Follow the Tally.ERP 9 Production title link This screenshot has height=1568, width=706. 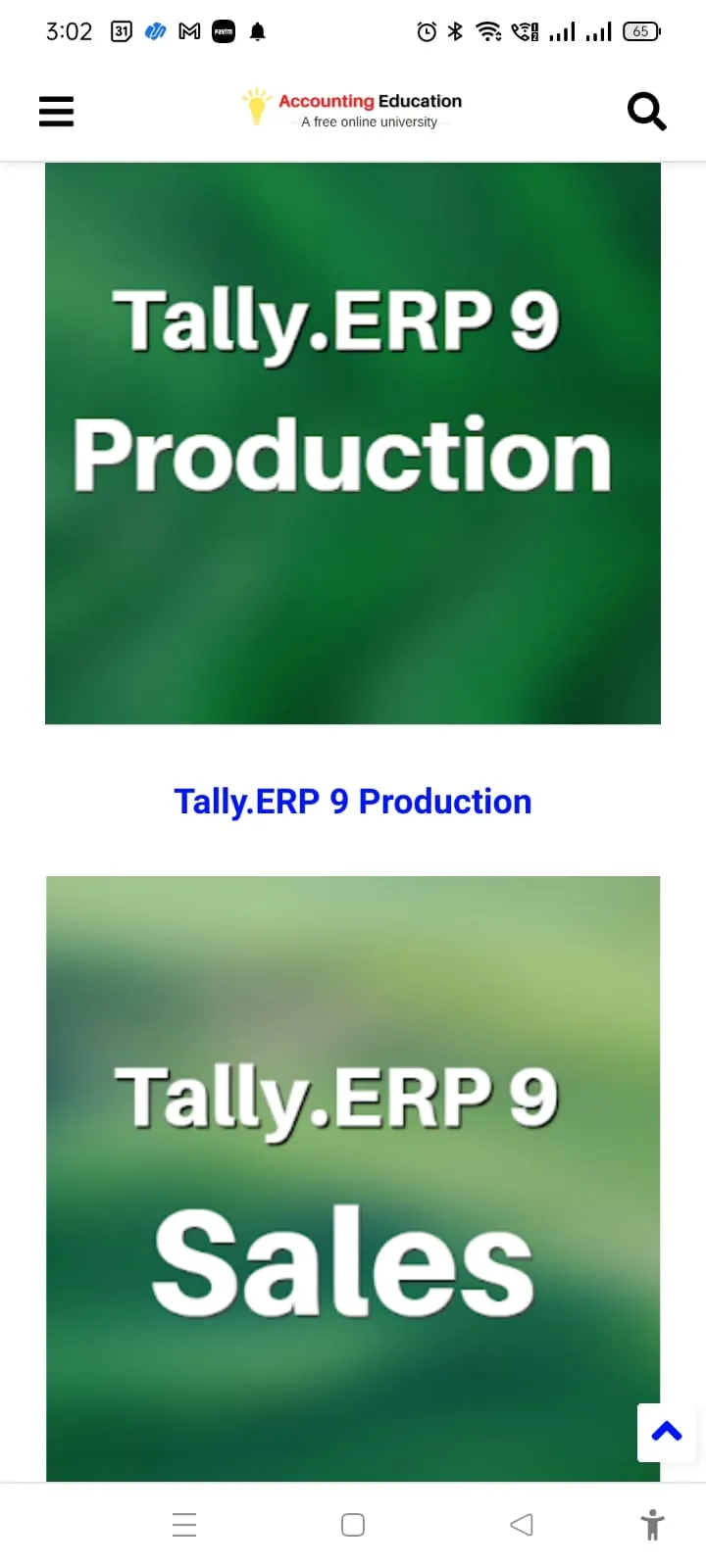pos(353,802)
